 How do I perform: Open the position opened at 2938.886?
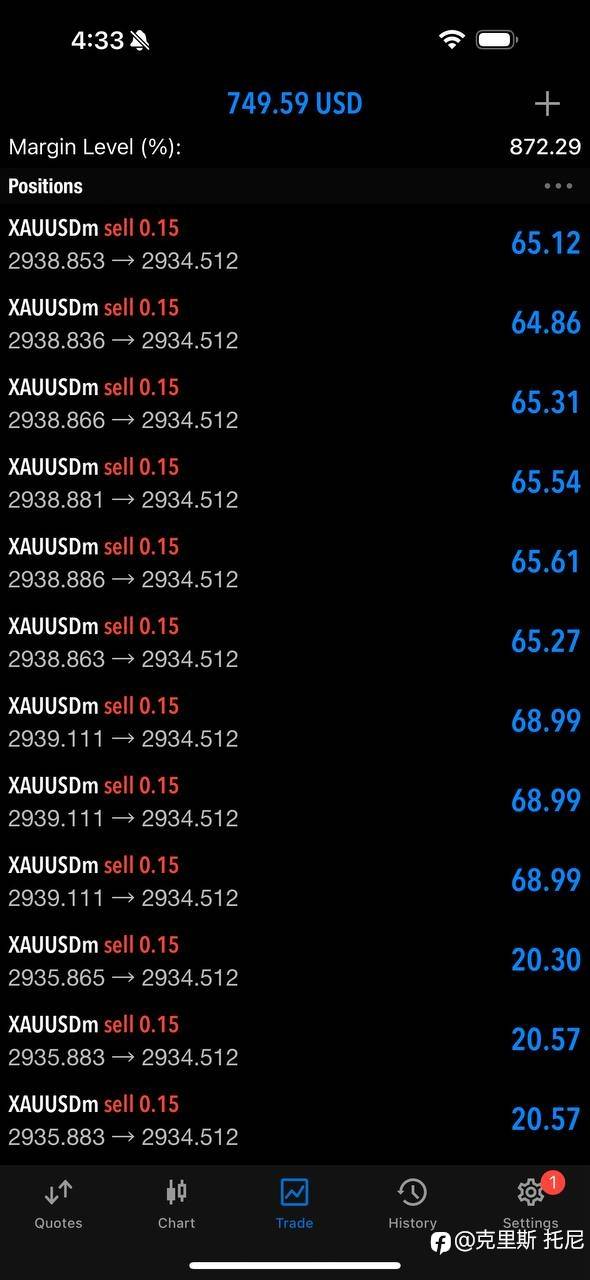pos(295,563)
